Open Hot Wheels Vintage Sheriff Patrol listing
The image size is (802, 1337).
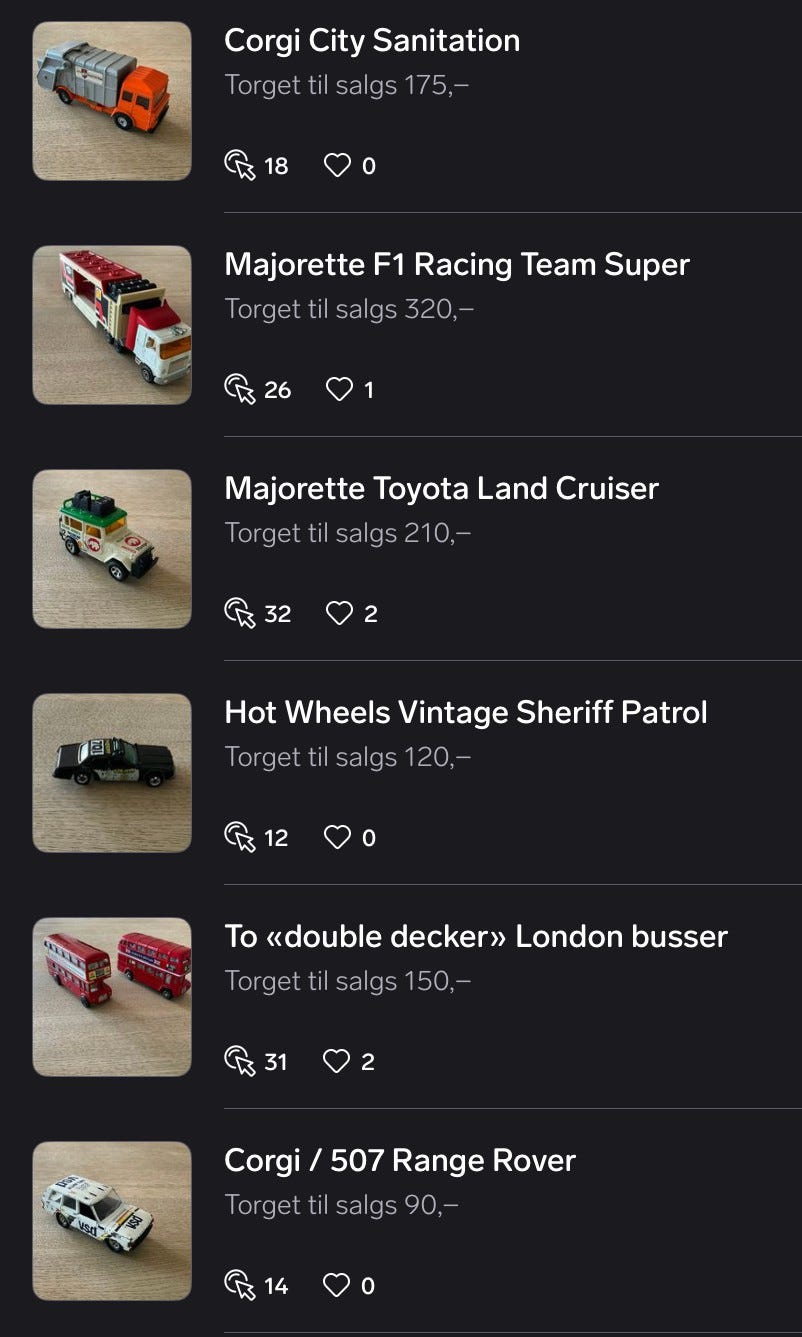[x=465, y=713]
